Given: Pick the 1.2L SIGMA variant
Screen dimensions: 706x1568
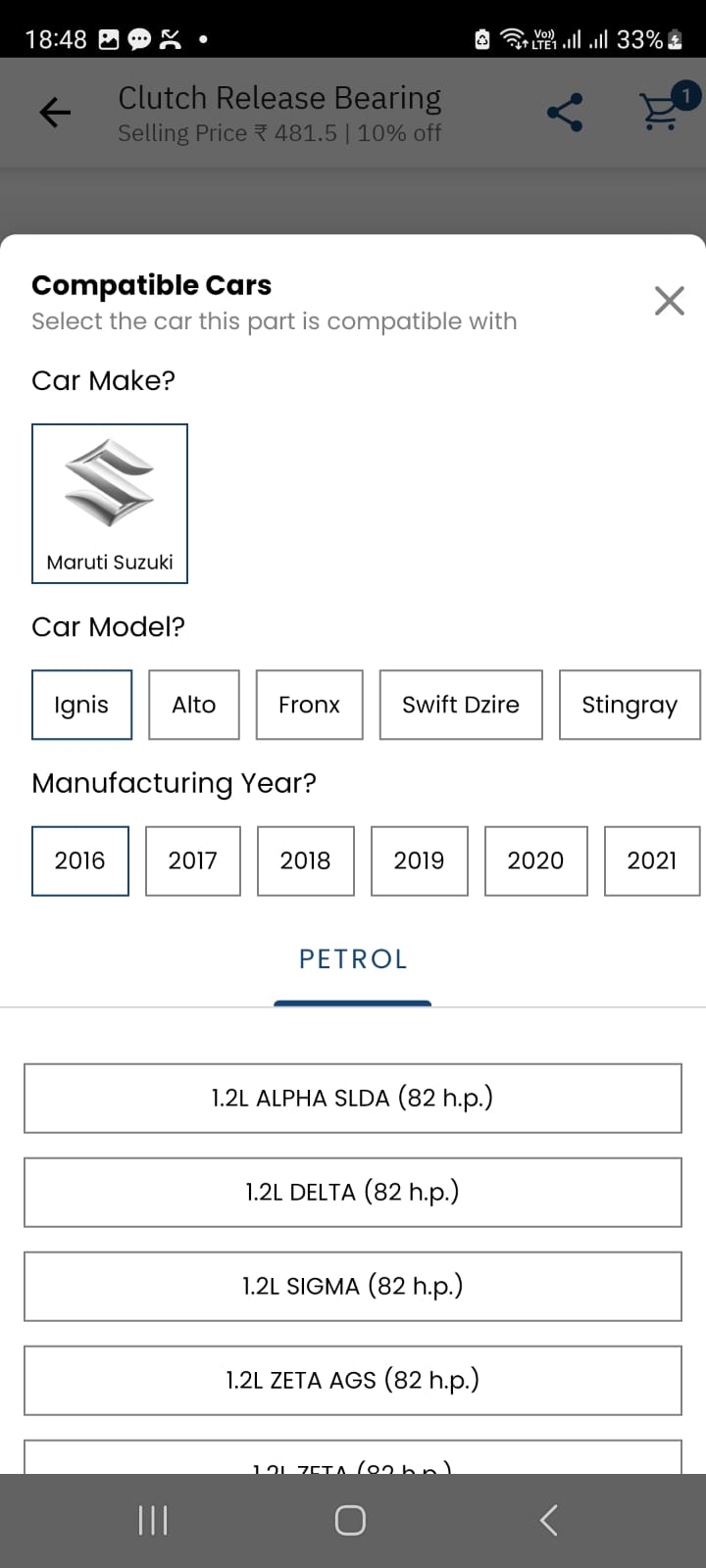Looking at the screenshot, I should 353,1286.
